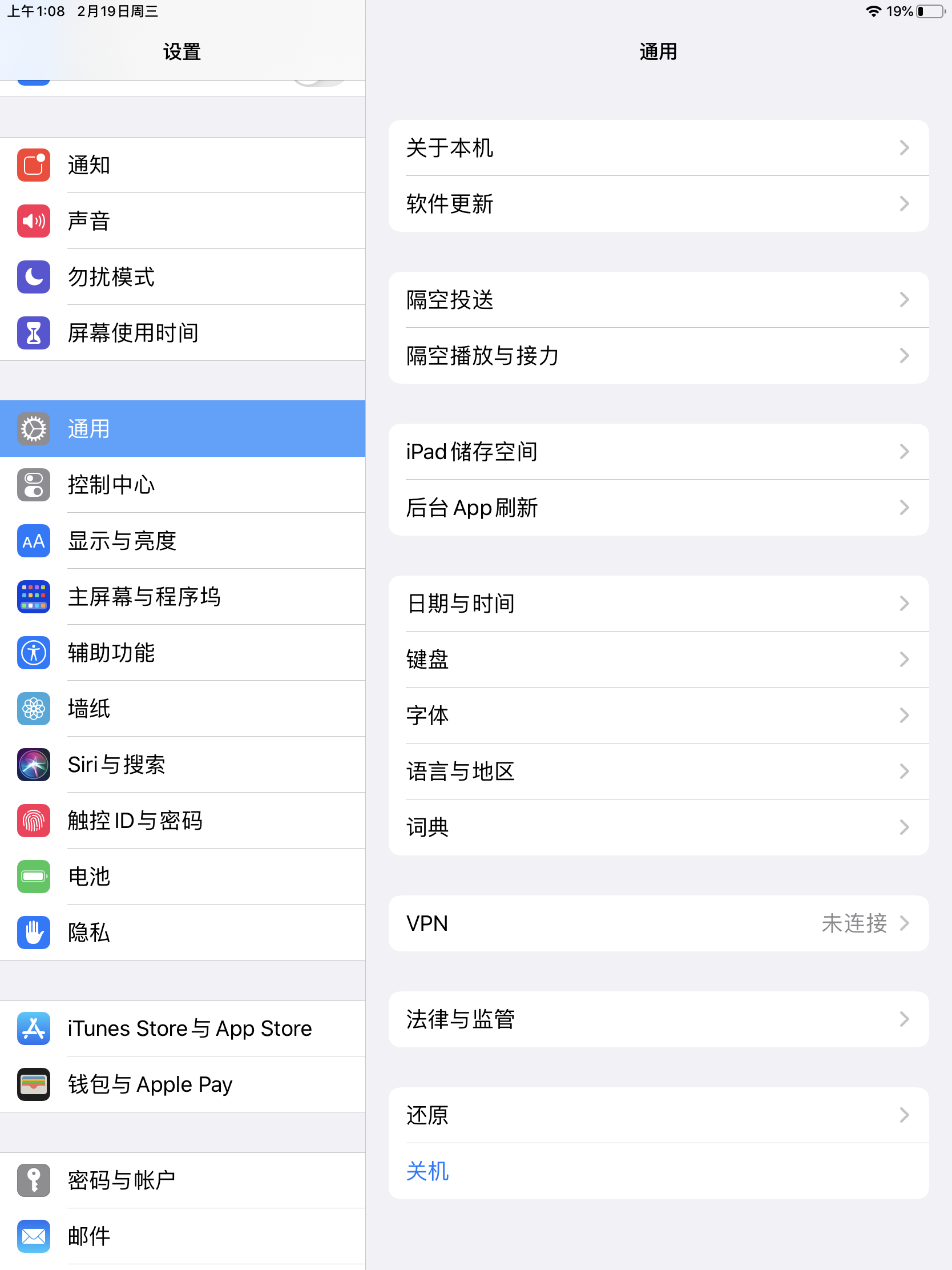Select 显示与亮度 in the sidebar

pyautogui.click(x=183, y=541)
